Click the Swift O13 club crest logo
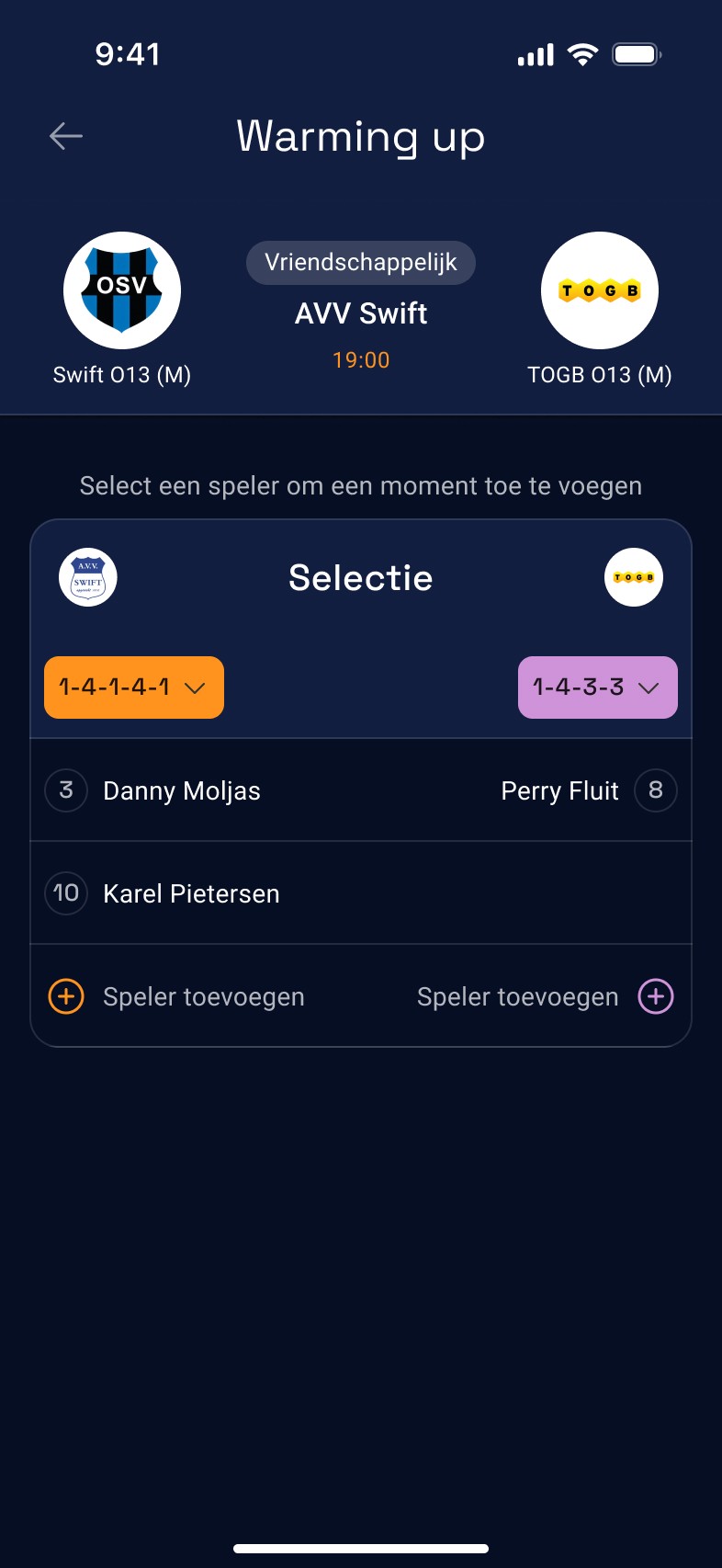 click(x=121, y=290)
